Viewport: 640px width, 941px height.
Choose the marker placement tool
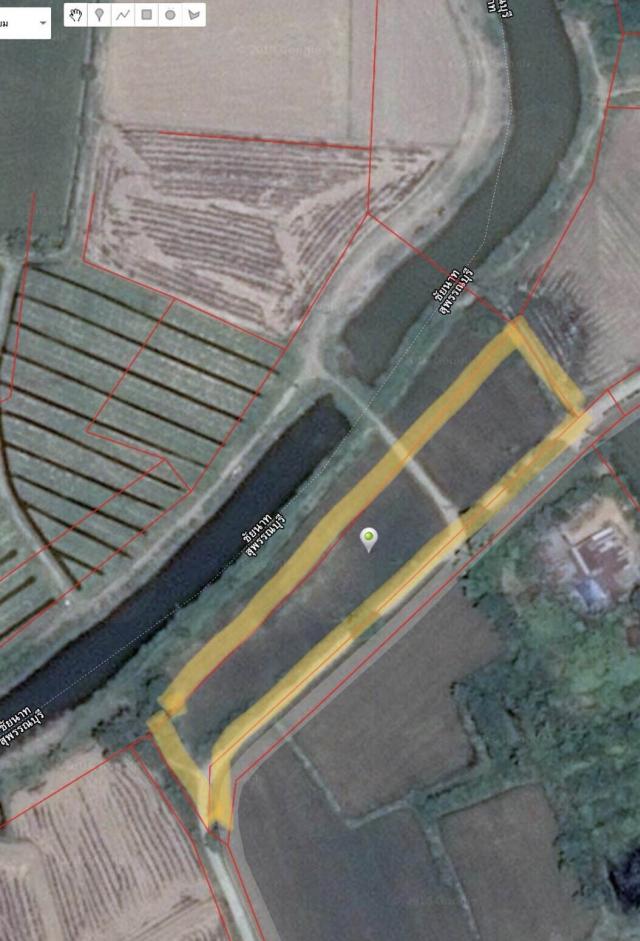(100, 15)
